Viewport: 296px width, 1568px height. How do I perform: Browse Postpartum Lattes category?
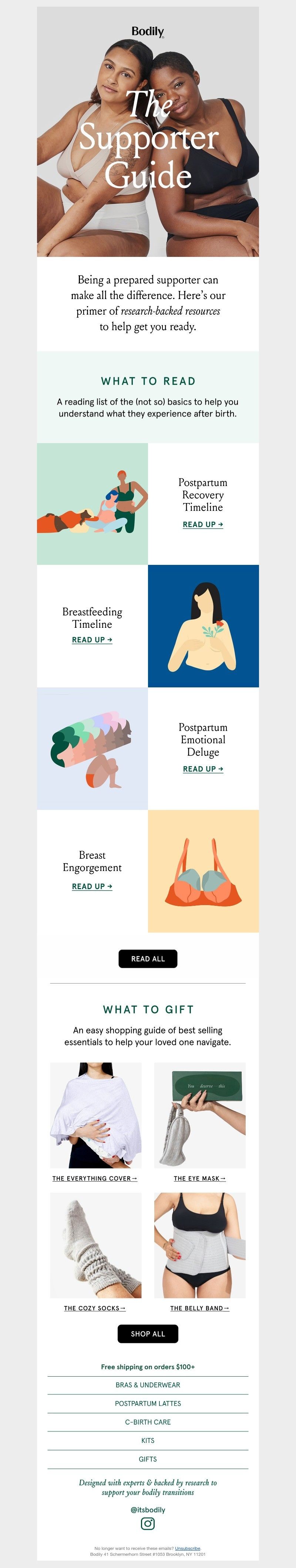point(148,1403)
